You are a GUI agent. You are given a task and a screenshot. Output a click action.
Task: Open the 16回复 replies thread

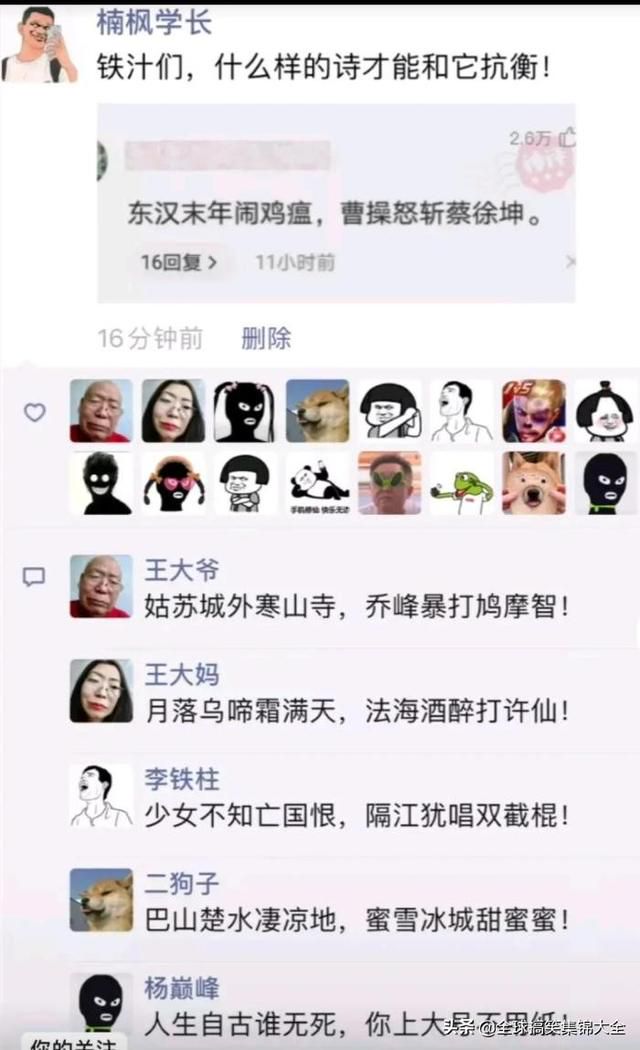pyautogui.click(x=178, y=262)
